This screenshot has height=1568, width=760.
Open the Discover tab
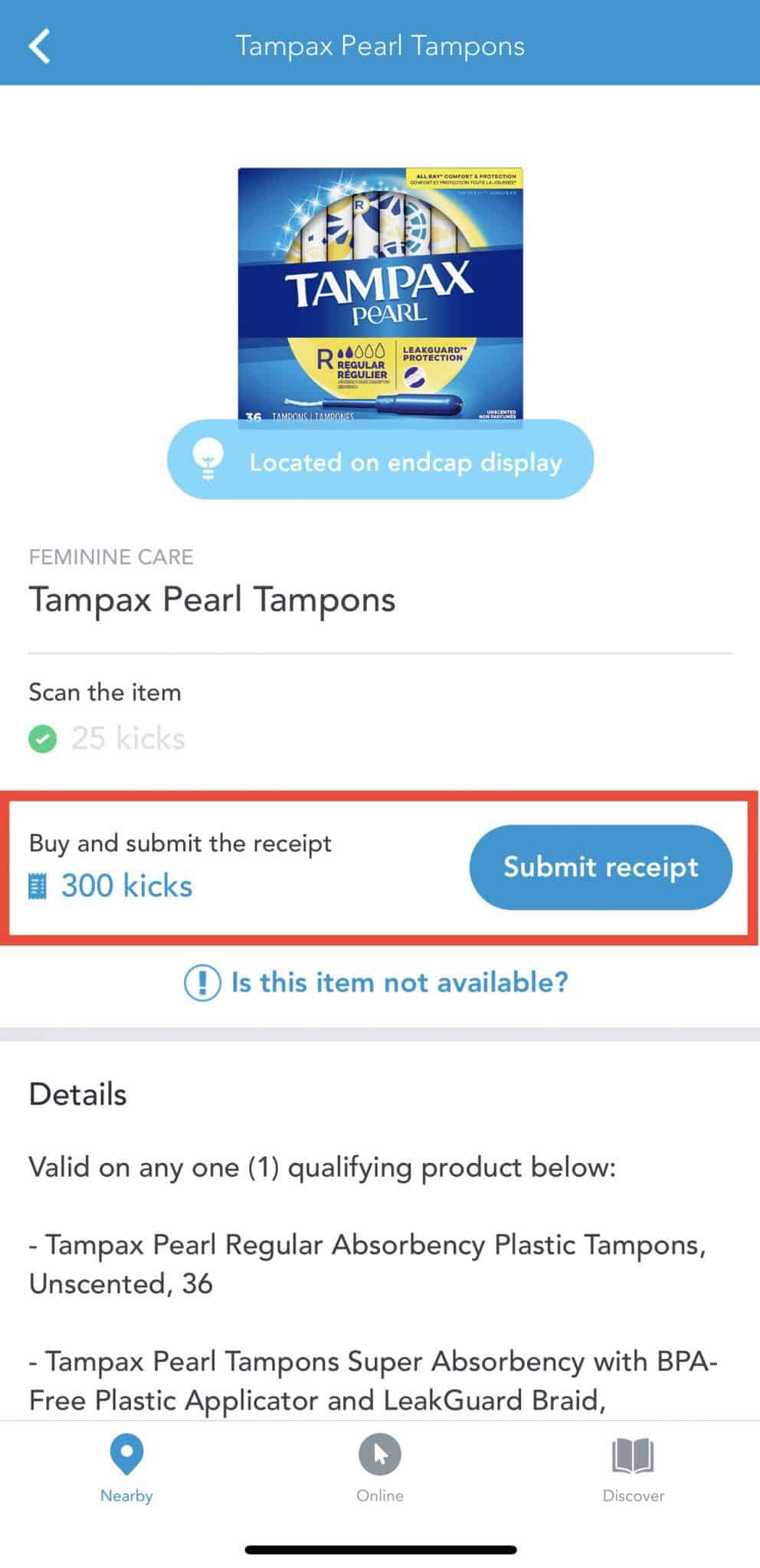point(632,1474)
